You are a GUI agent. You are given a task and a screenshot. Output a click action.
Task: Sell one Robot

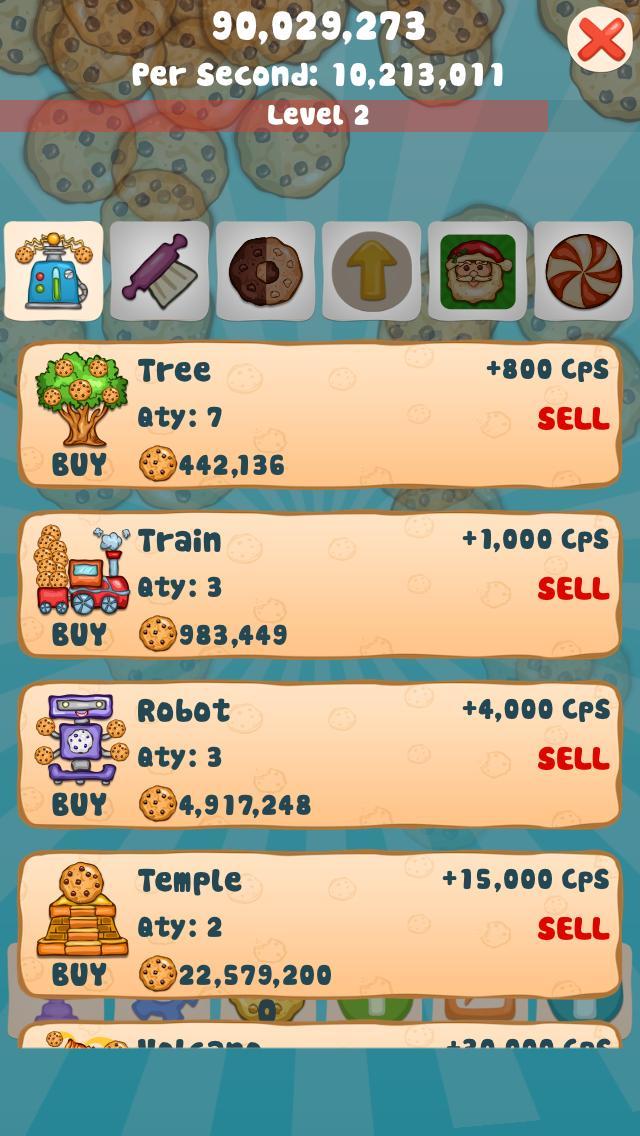tap(573, 759)
